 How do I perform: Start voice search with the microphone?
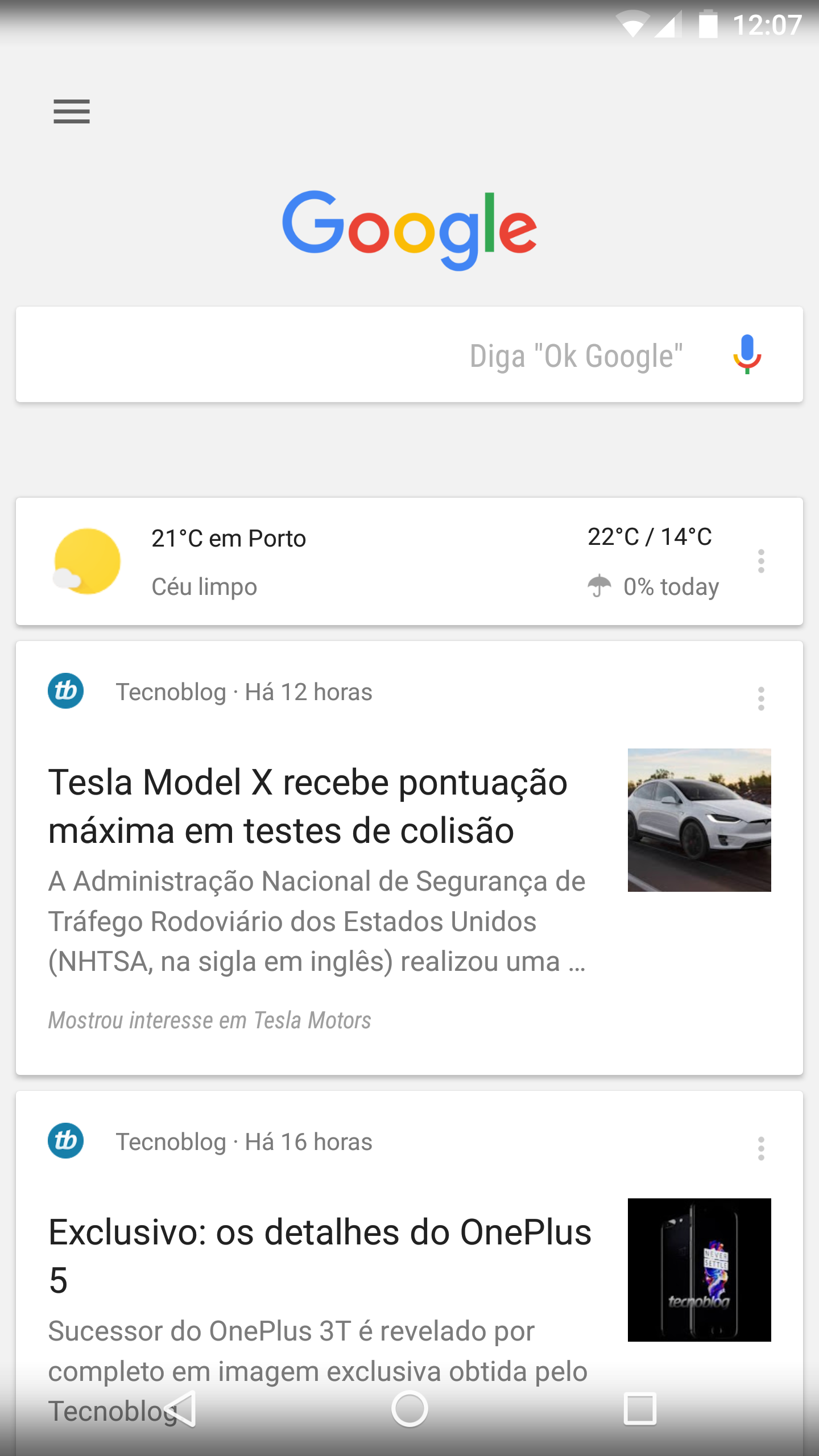pos(747,354)
